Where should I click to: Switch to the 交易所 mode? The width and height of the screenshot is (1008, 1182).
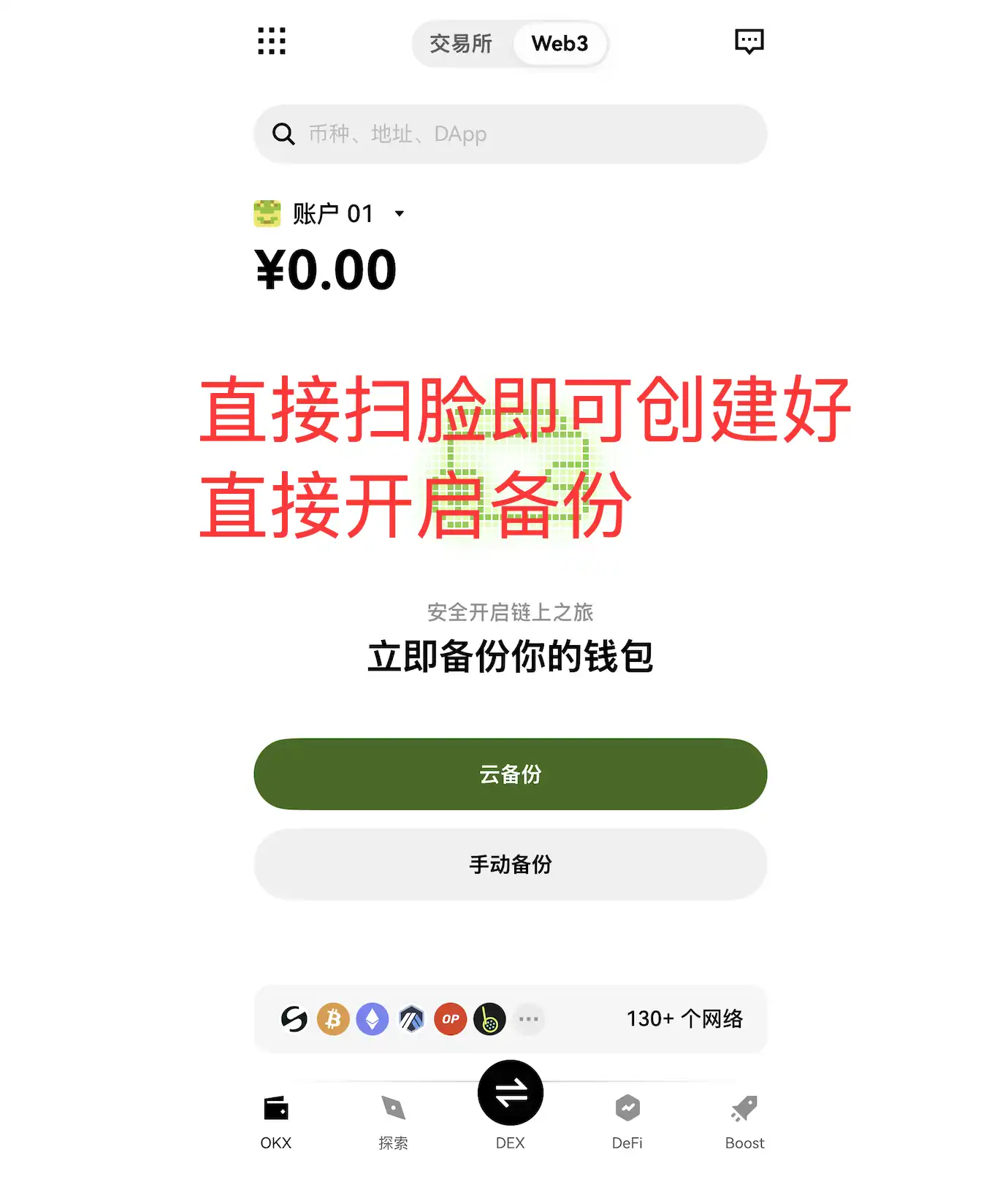point(459,43)
